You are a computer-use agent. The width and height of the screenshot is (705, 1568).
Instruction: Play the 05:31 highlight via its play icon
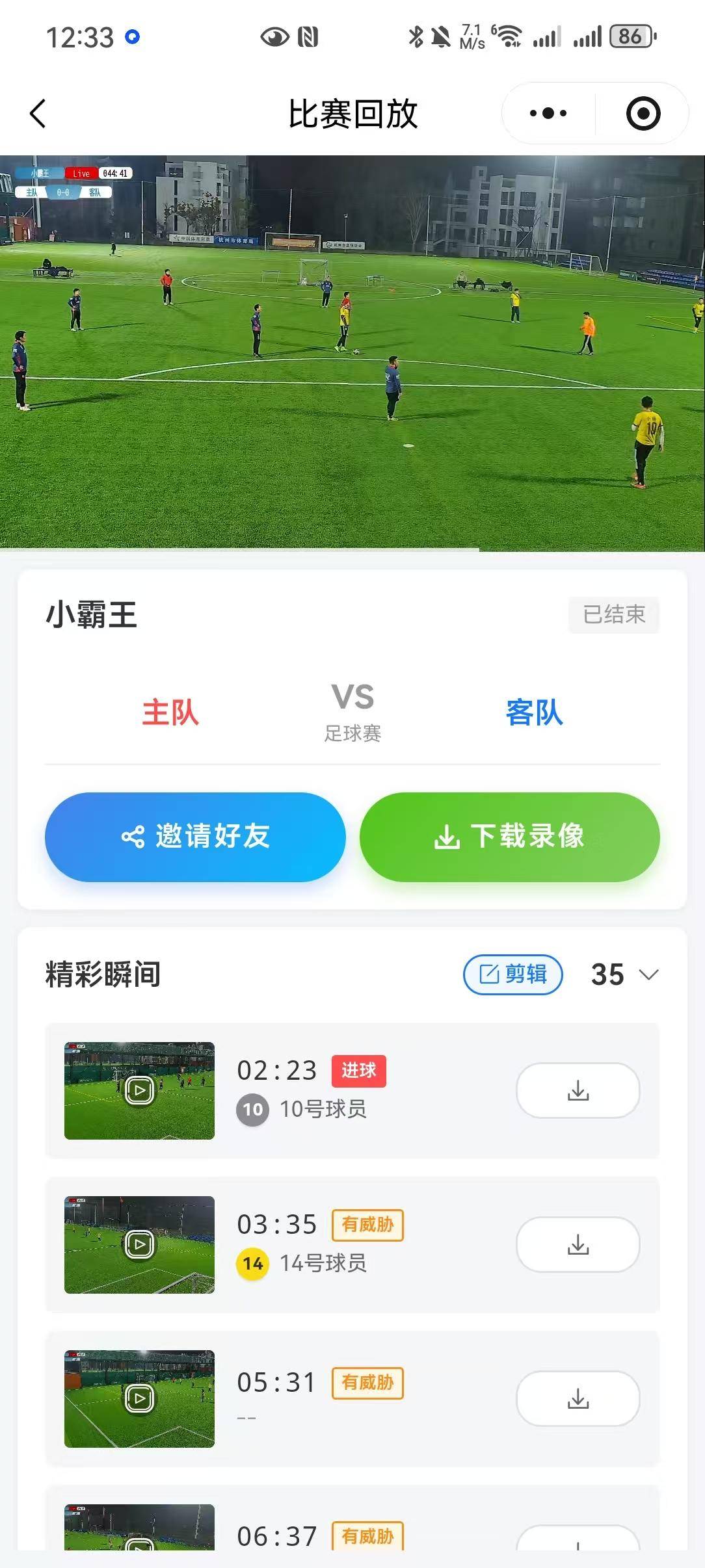[138, 1398]
